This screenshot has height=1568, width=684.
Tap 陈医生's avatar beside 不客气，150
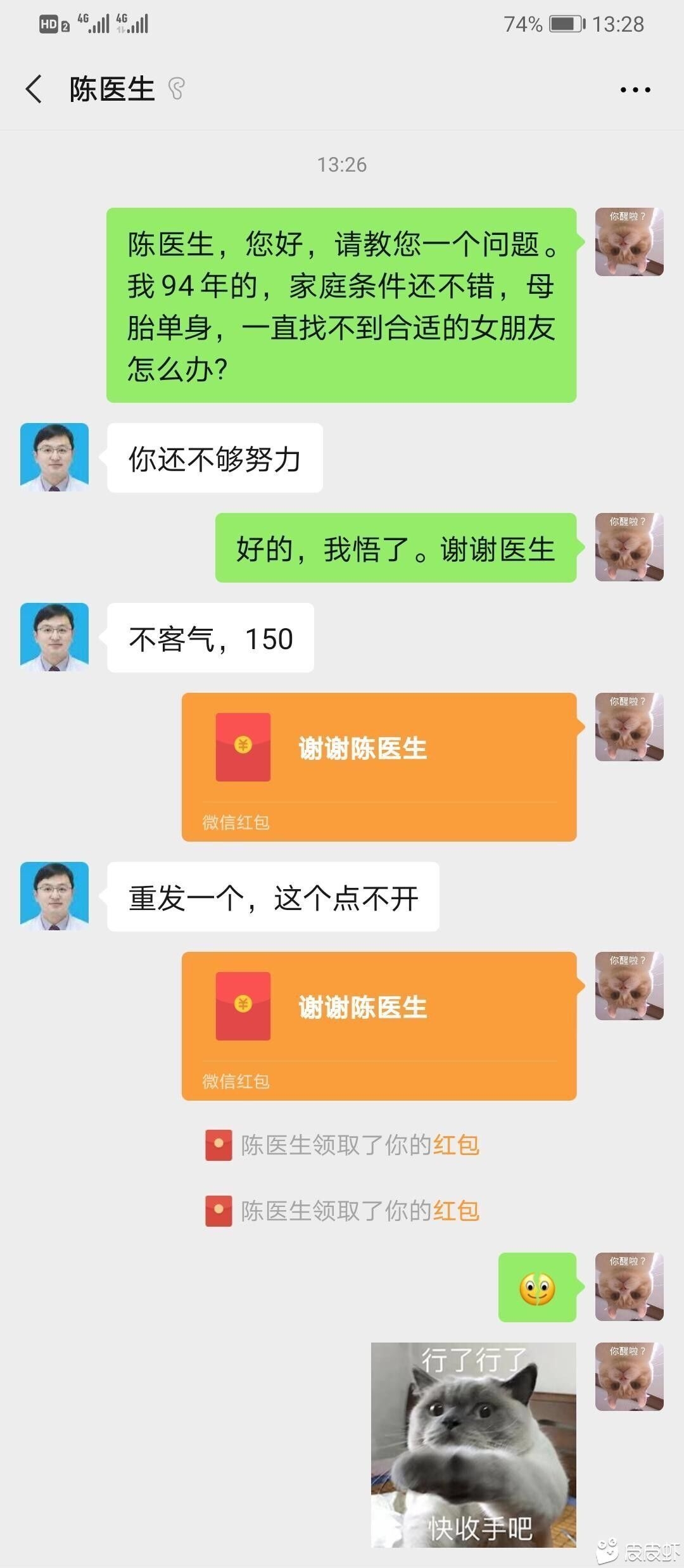point(54,637)
